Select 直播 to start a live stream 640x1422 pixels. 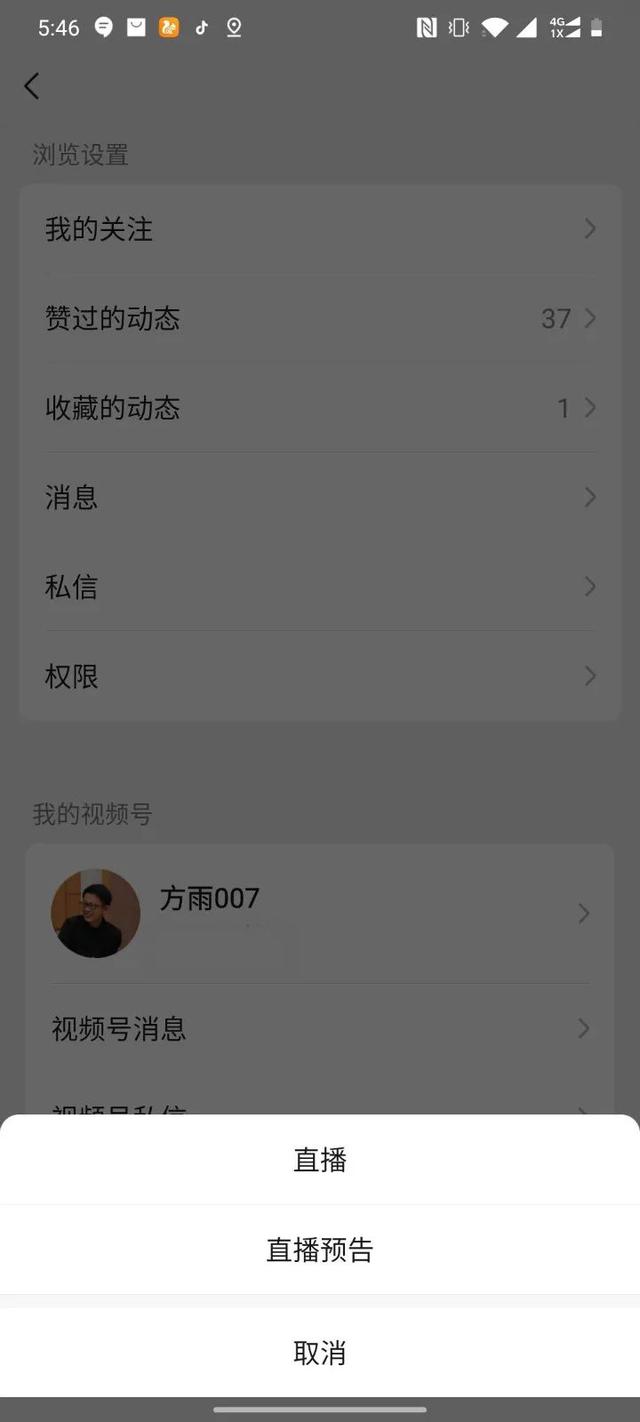[x=320, y=1160]
